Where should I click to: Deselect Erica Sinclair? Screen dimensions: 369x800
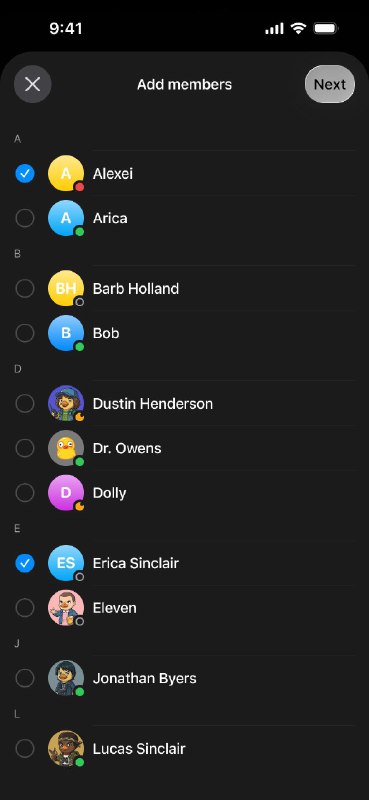point(25,563)
